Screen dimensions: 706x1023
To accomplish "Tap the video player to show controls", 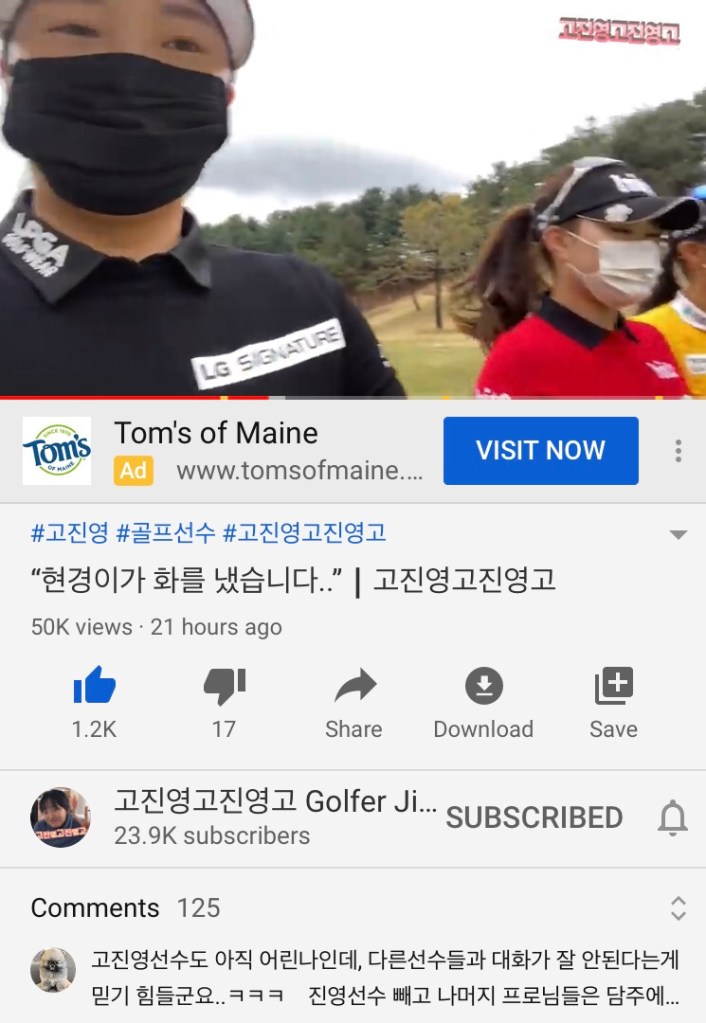I will click(x=352, y=200).
